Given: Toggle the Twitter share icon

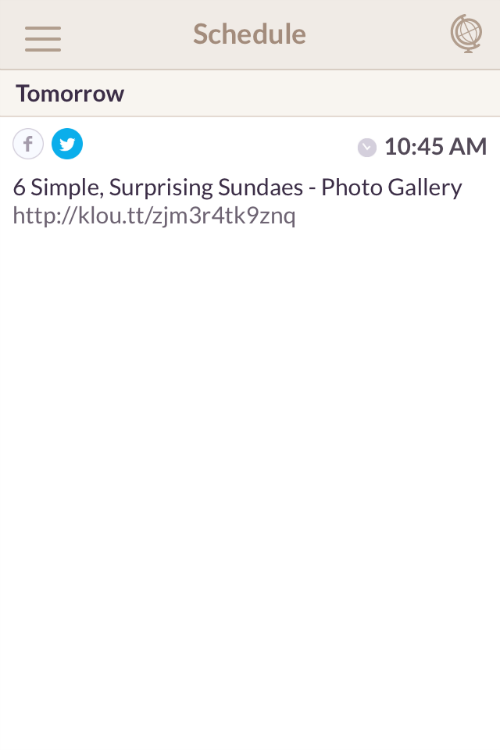Looking at the screenshot, I should 67,143.
